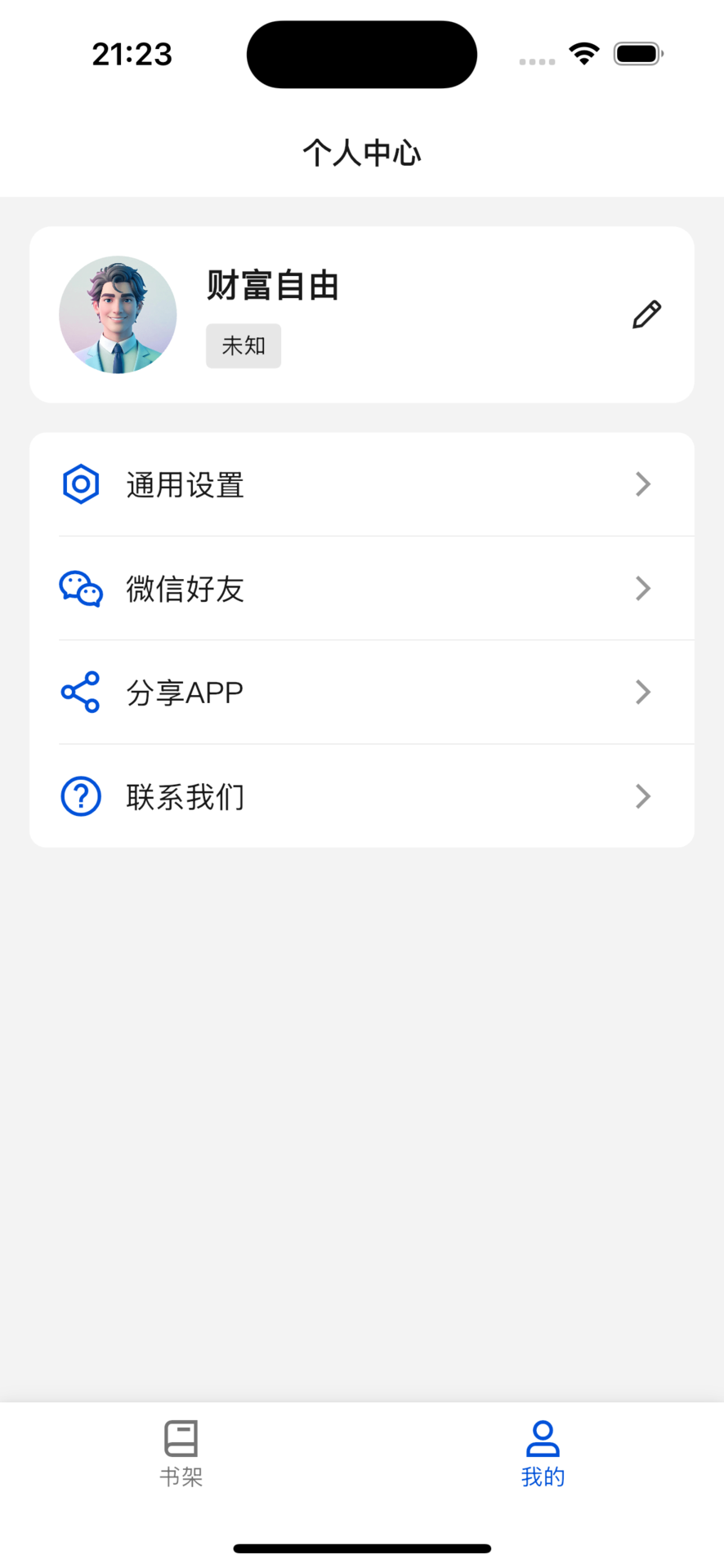Click the 联系我们 question mark icon
This screenshot has height=1568, width=724.
(80, 796)
